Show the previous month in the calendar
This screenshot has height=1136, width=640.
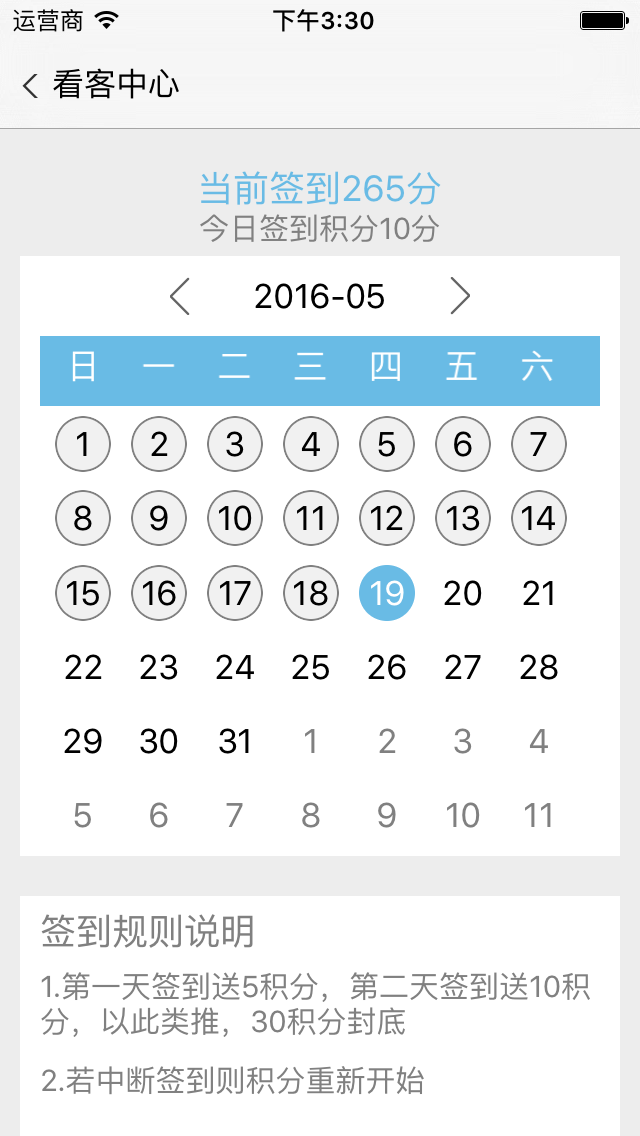tap(180, 296)
